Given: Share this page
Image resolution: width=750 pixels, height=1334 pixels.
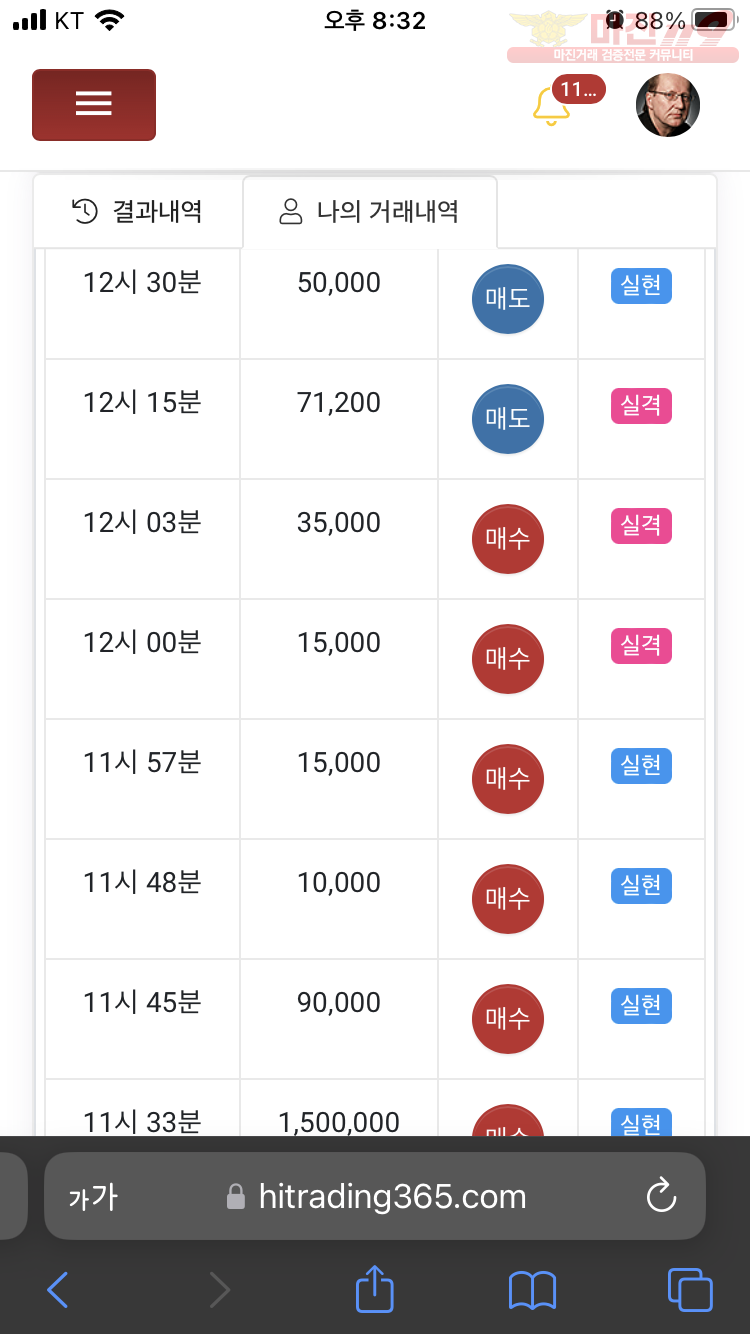Looking at the screenshot, I should point(375,1288).
